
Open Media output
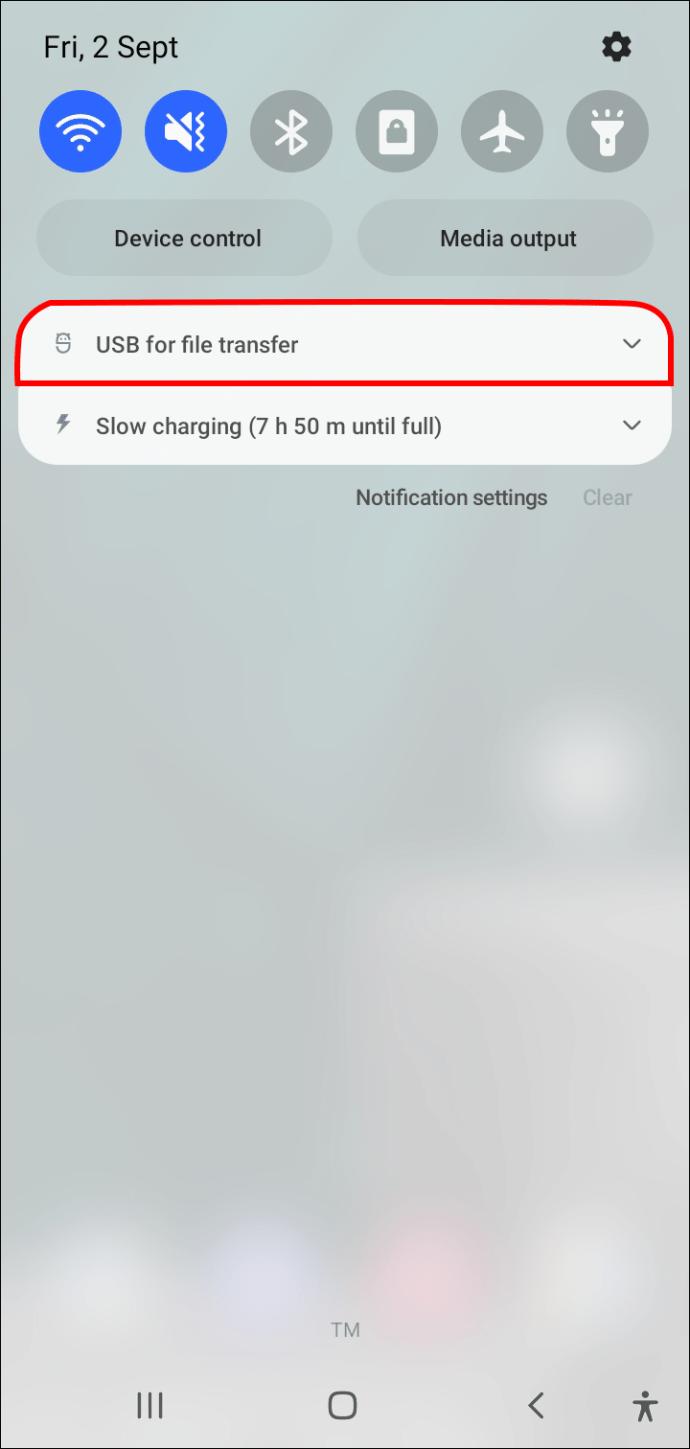(508, 239)
